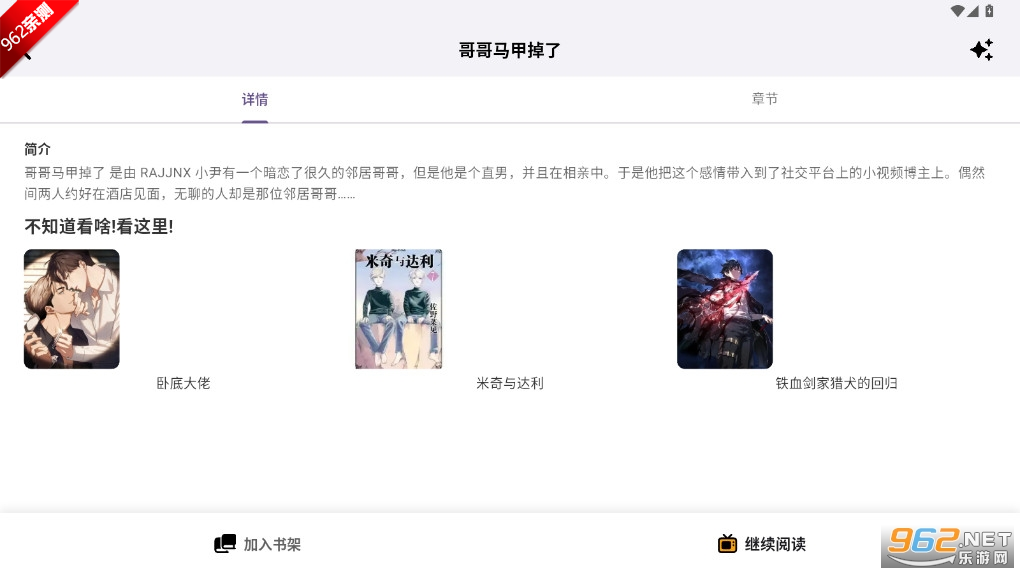Select the 详情 tab

point(255,99)
